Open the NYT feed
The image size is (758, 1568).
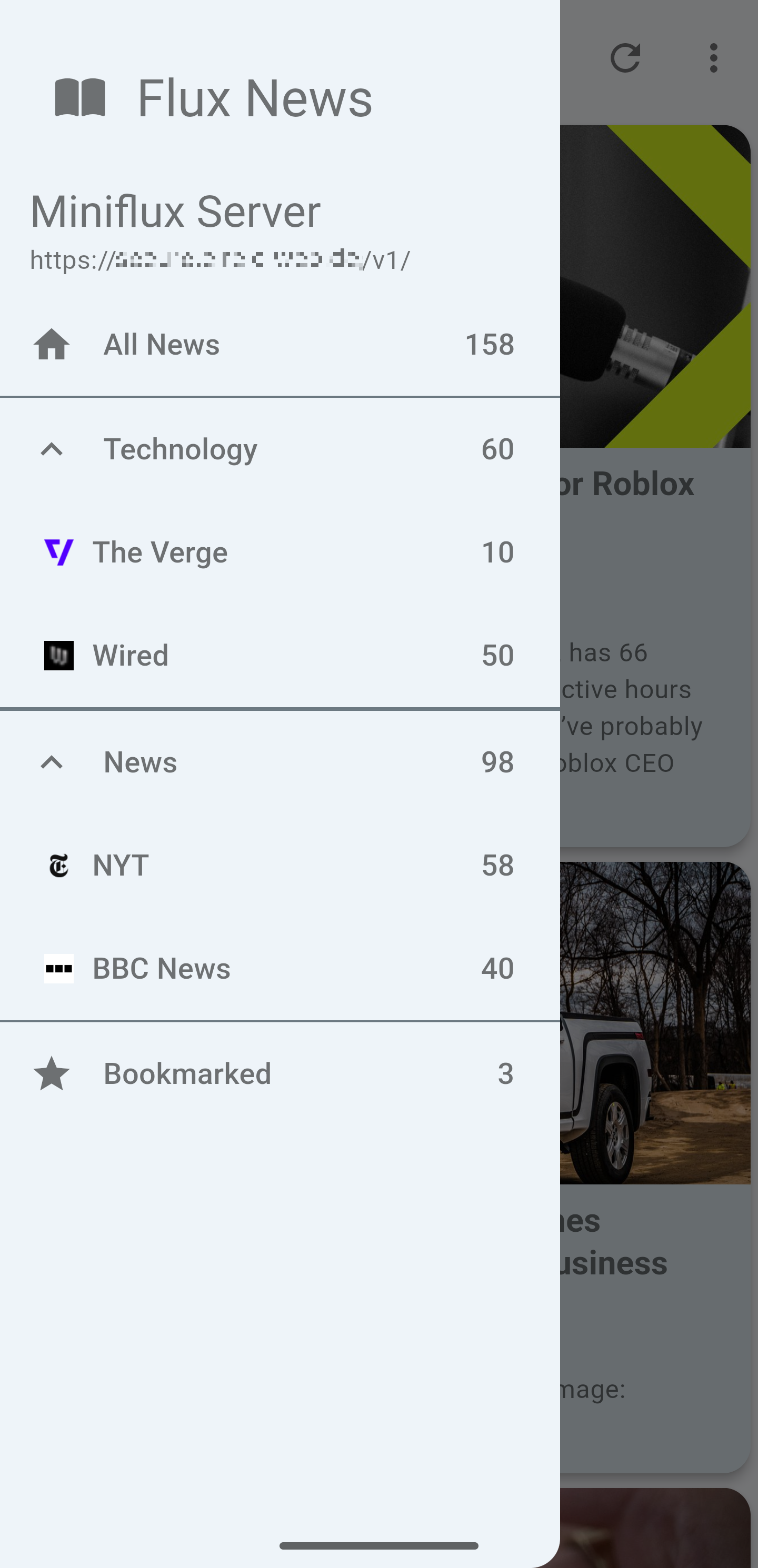(121, 866)
